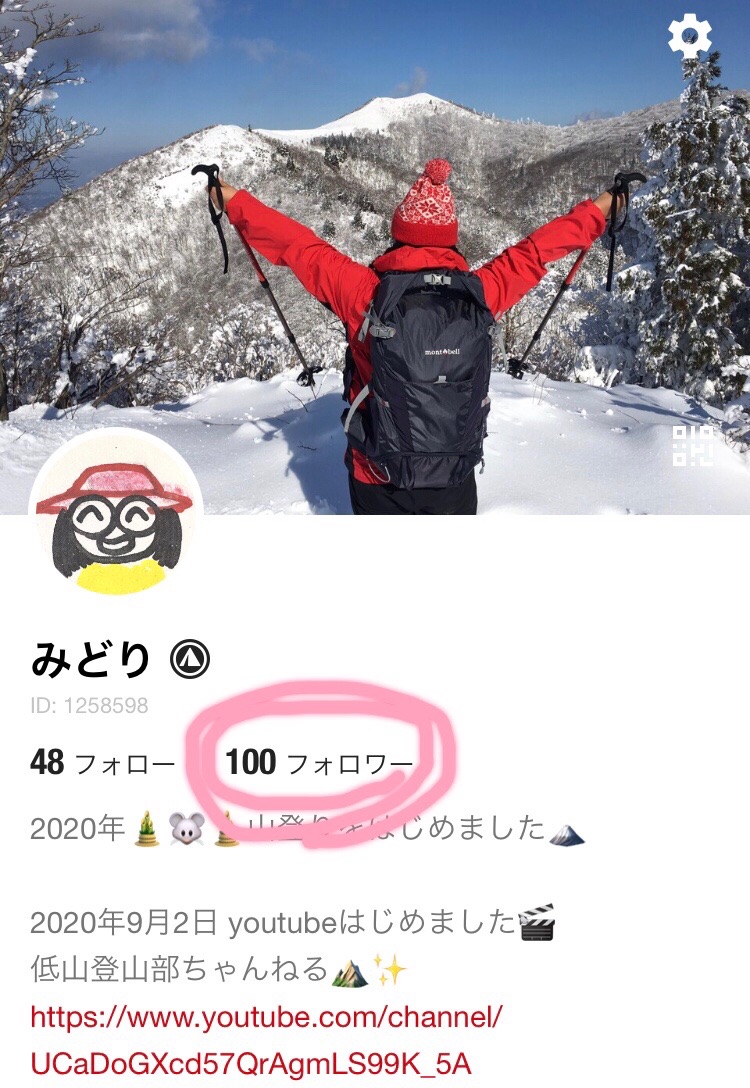Select the ID: 1258598 text
Image resolution: width=750 pixels, height=1088 pixels.
[x=90, y=703]
